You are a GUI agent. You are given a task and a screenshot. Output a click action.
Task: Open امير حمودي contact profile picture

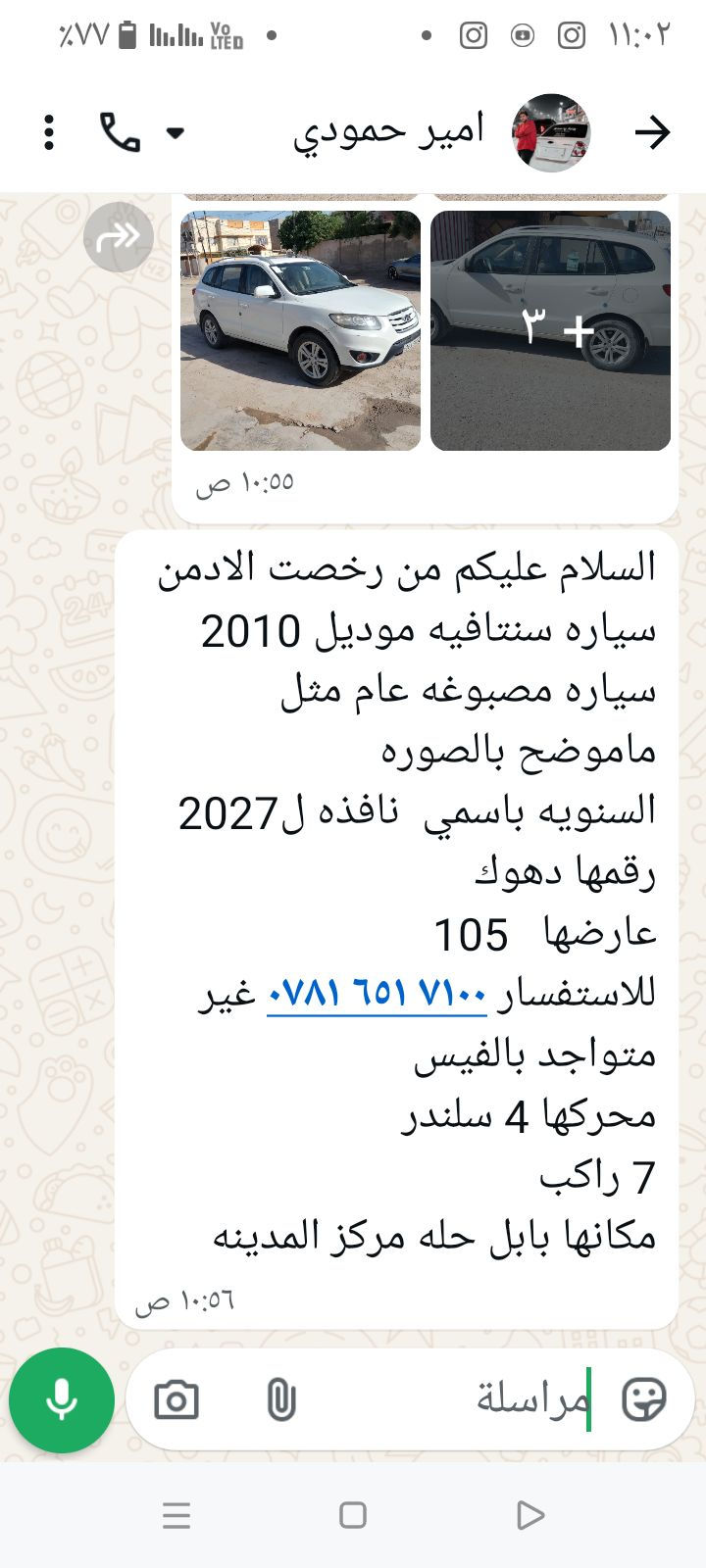pos(551,132)
